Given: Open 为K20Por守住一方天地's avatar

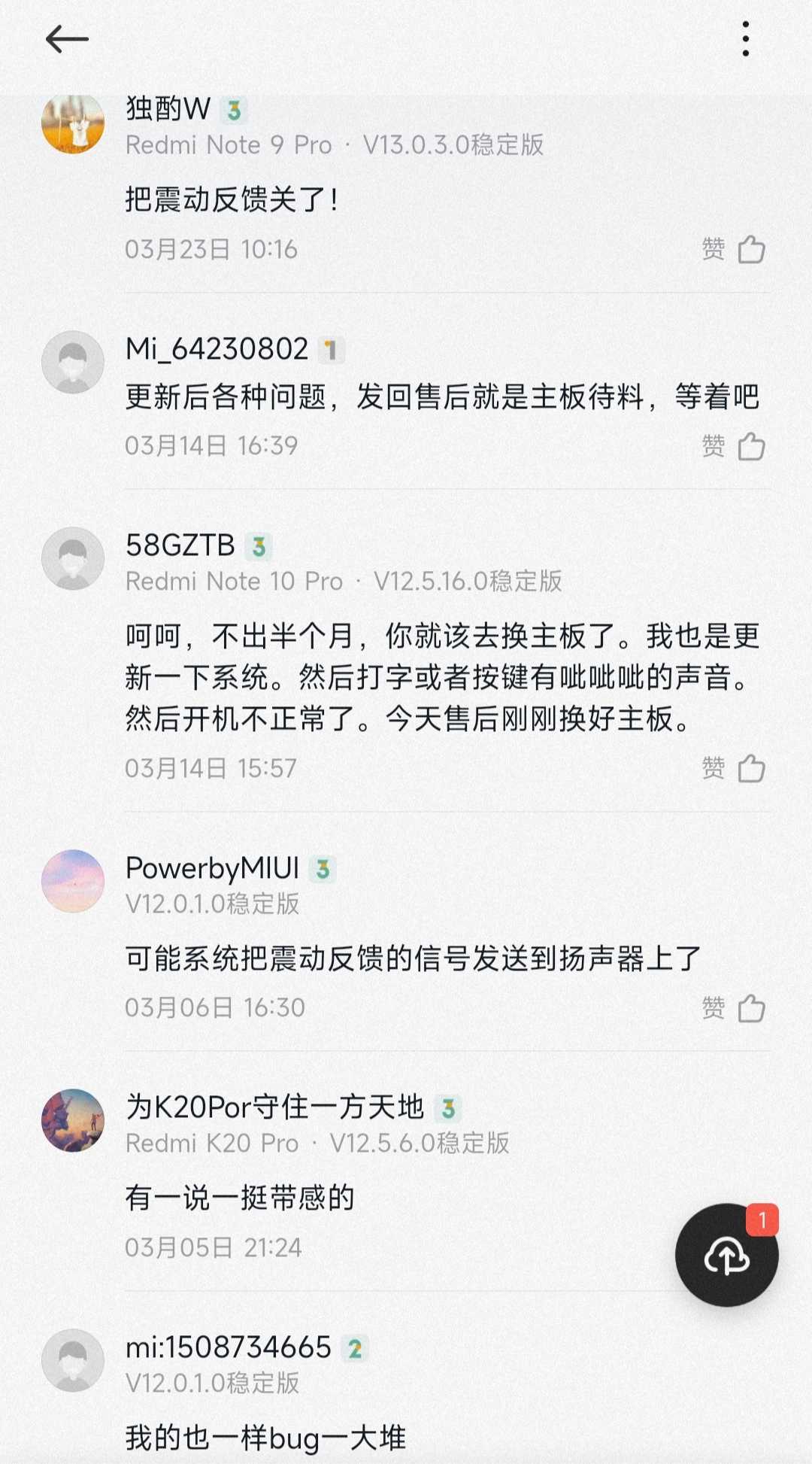Looking at the screenshot, I should [73, 1120].
